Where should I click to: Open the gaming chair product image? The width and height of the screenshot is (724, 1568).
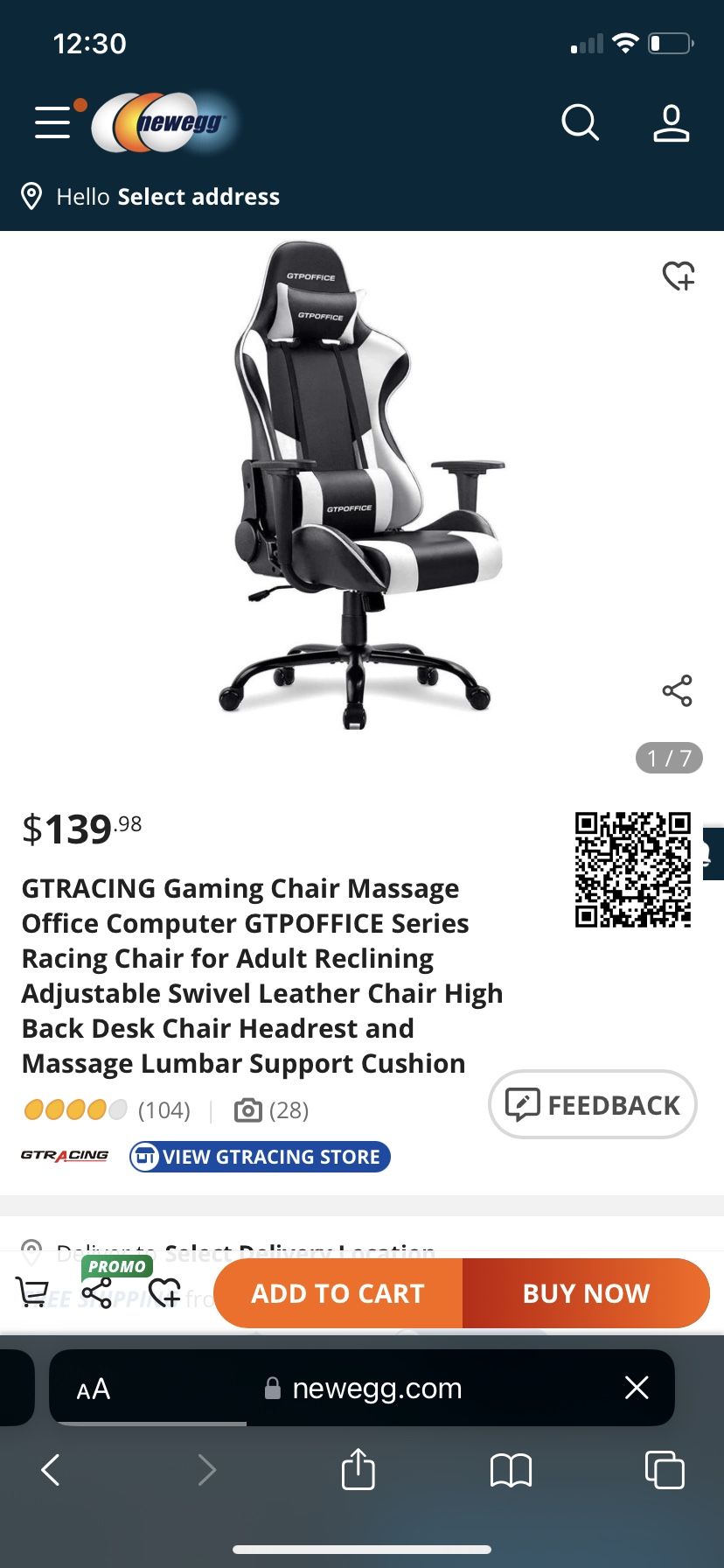[x=361, y=486]
